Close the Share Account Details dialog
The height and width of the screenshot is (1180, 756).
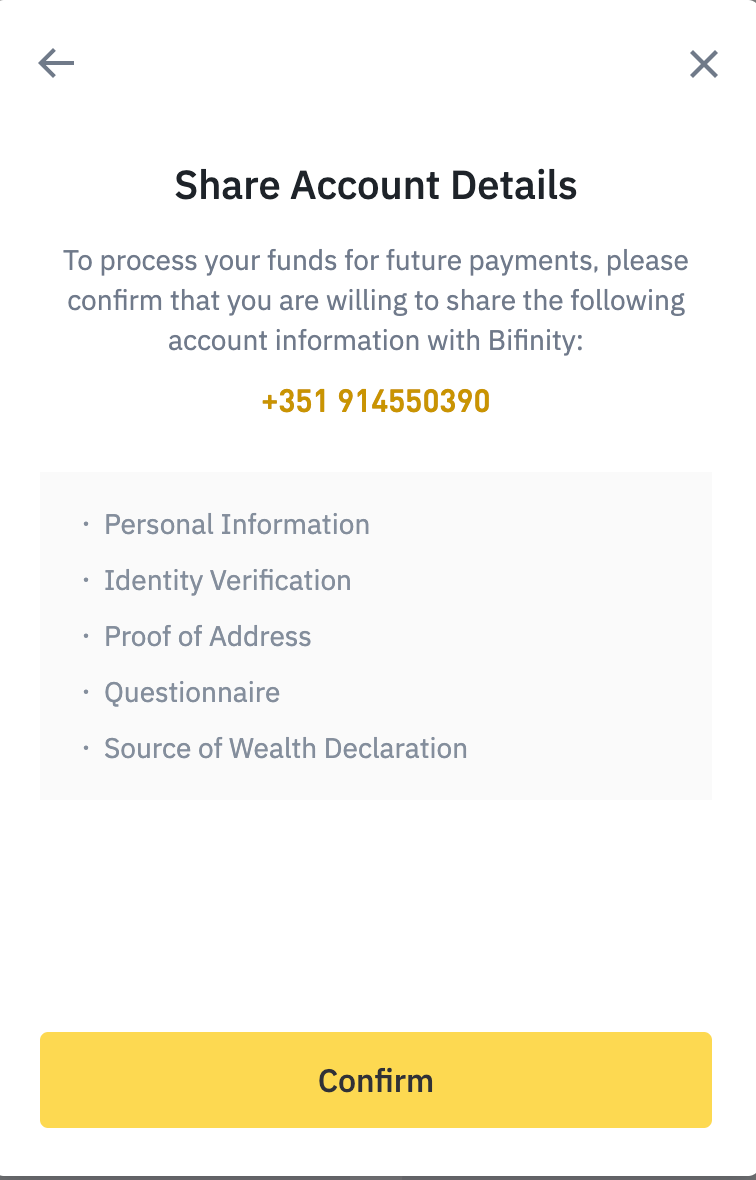(x=704, y=64)
